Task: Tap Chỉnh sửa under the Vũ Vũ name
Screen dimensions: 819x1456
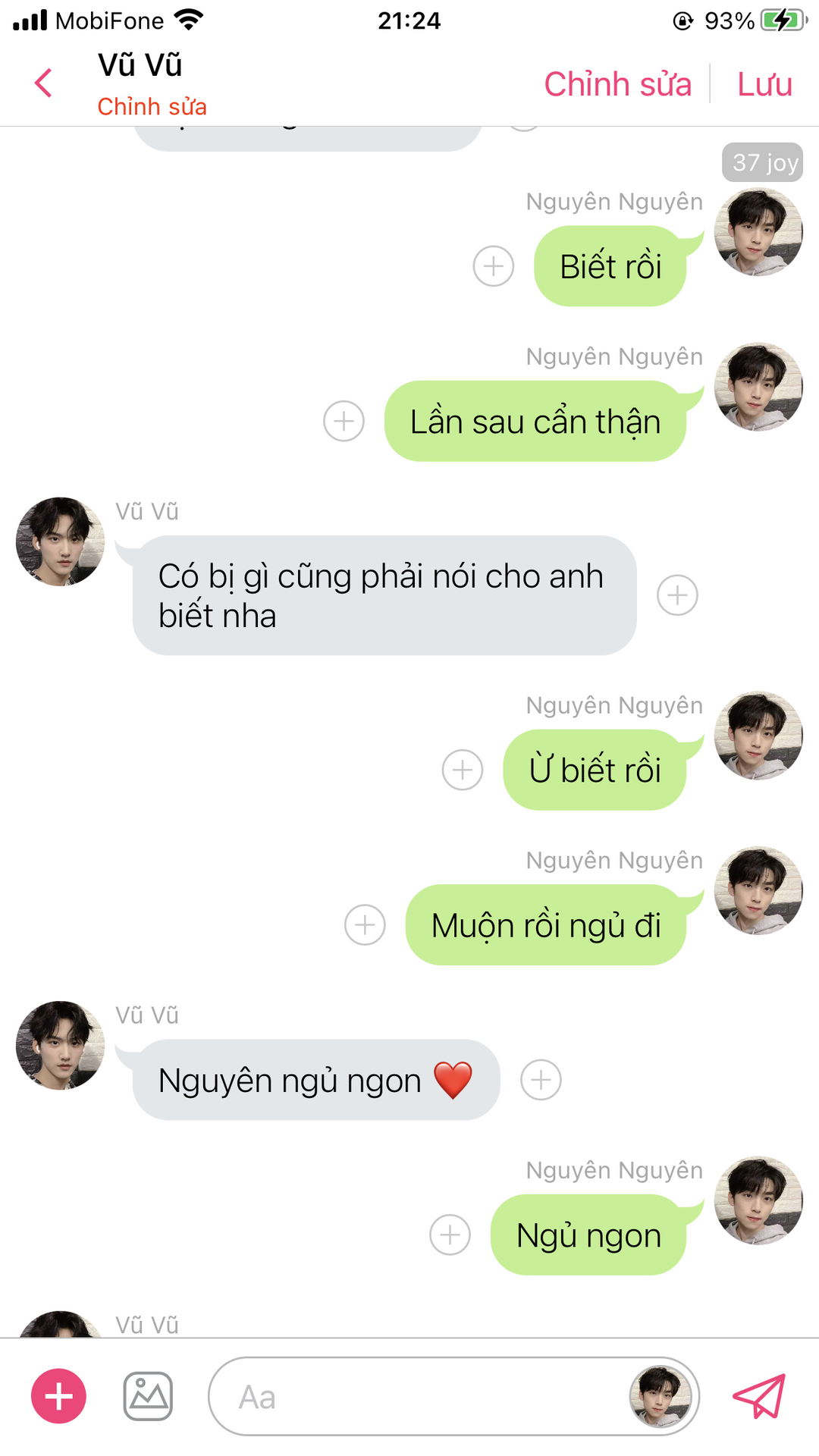Action: (152, 106)
